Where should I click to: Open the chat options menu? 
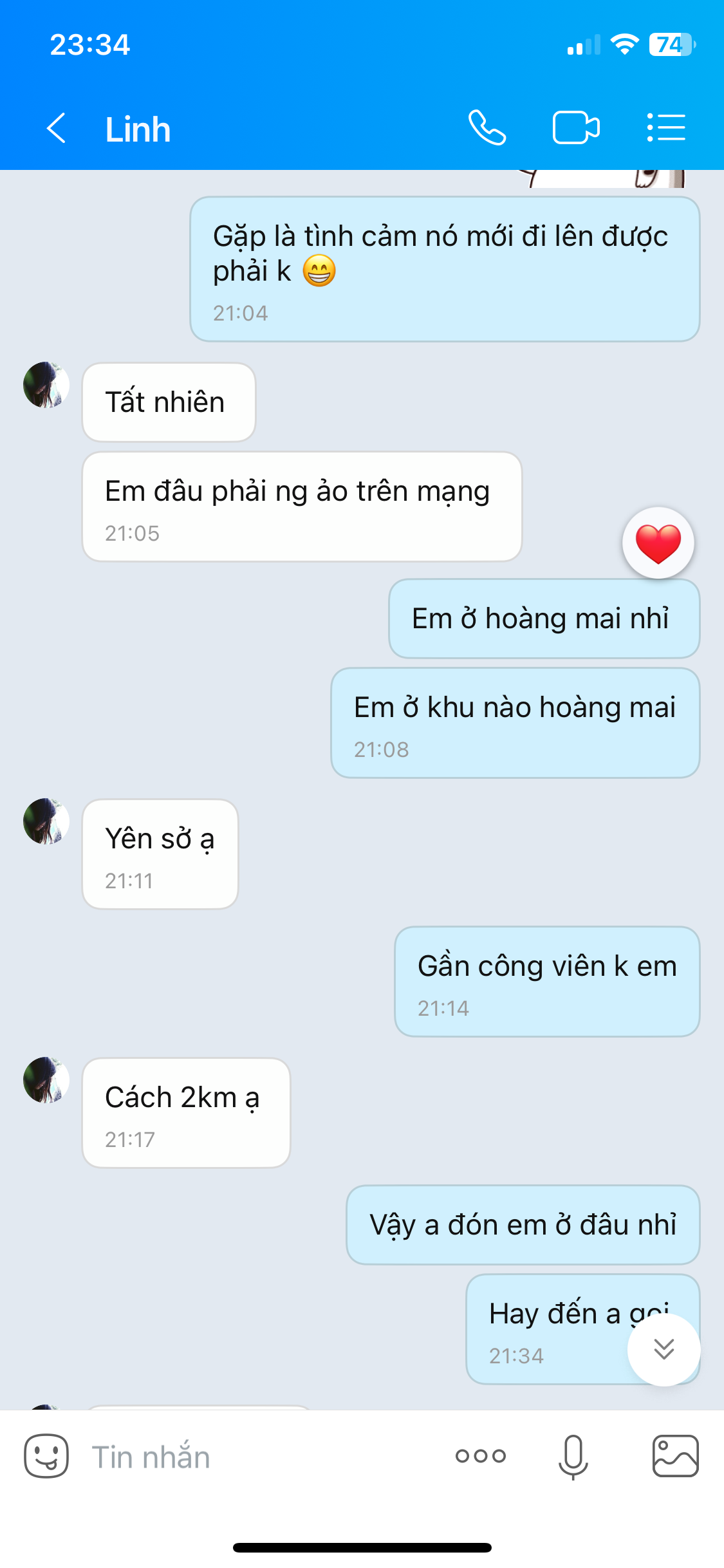click(x=666, y=127)
